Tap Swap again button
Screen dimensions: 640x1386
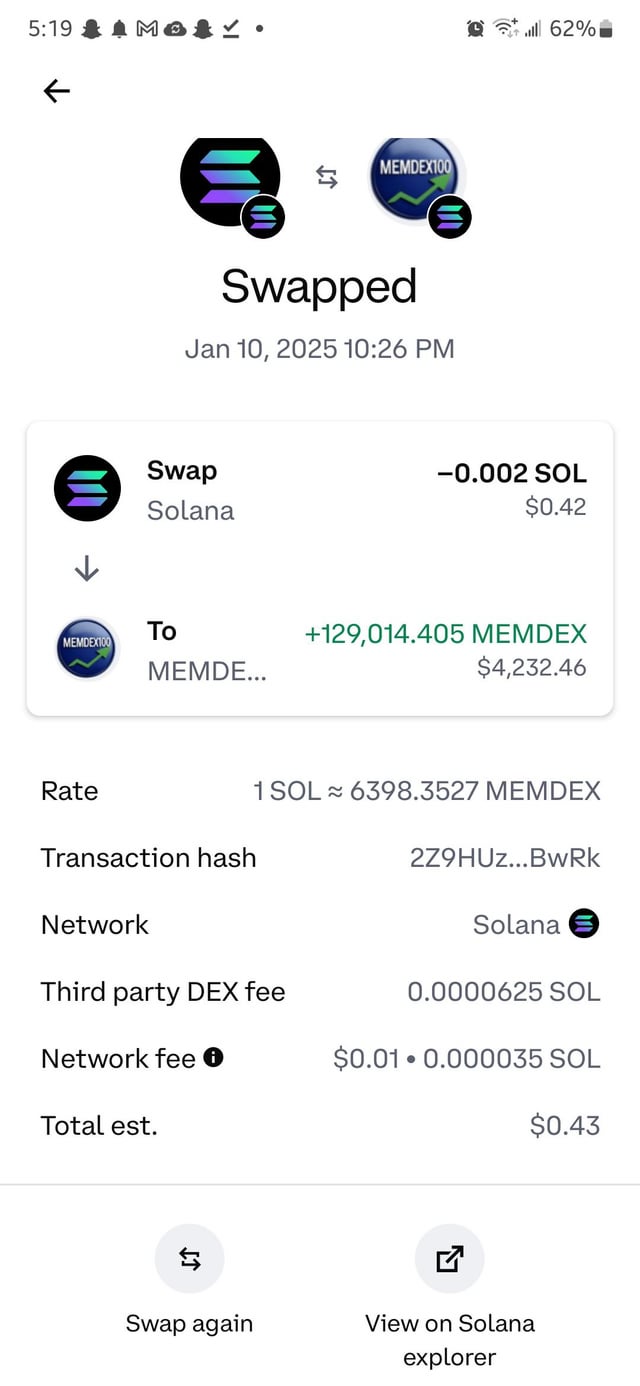point(189,1259)
